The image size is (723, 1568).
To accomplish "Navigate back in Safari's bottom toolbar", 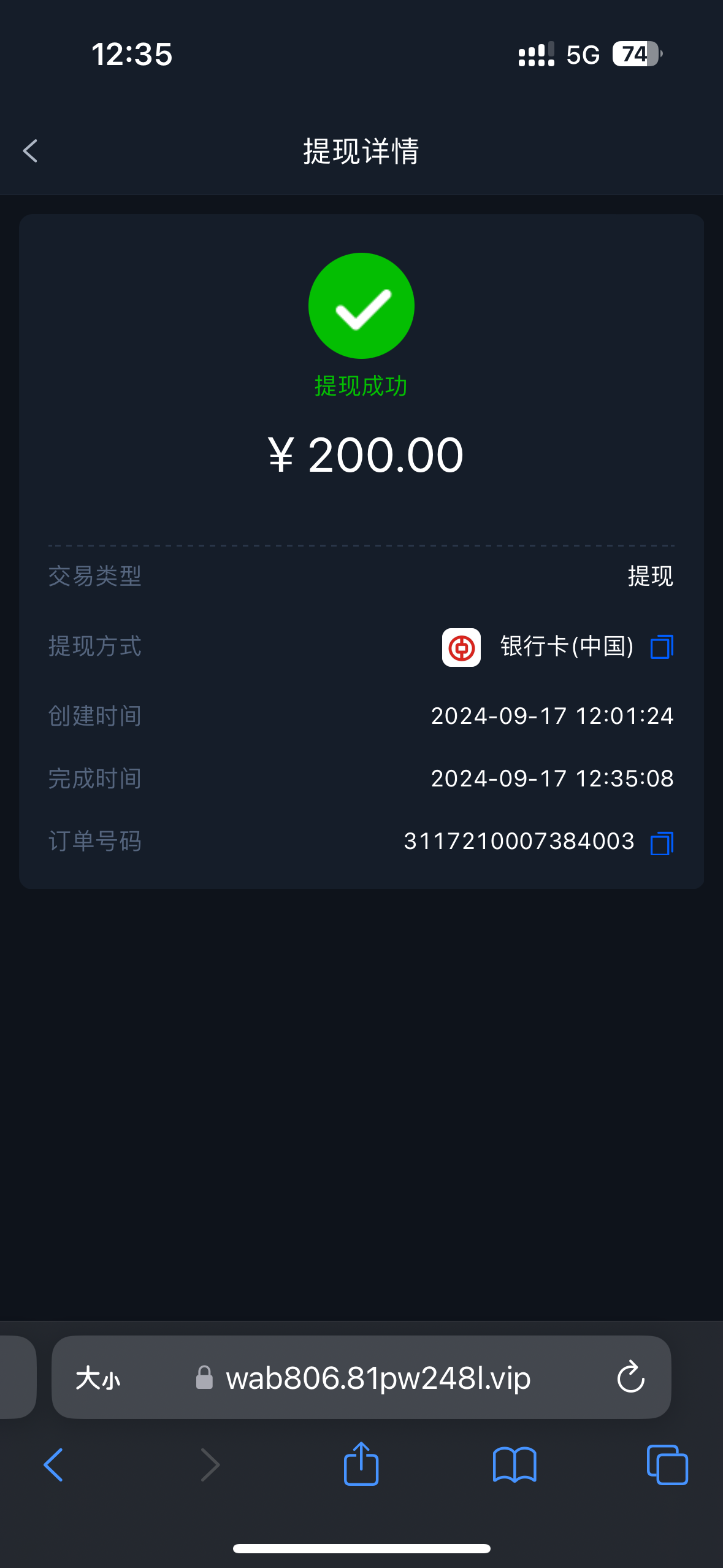I will point(53,1465).
